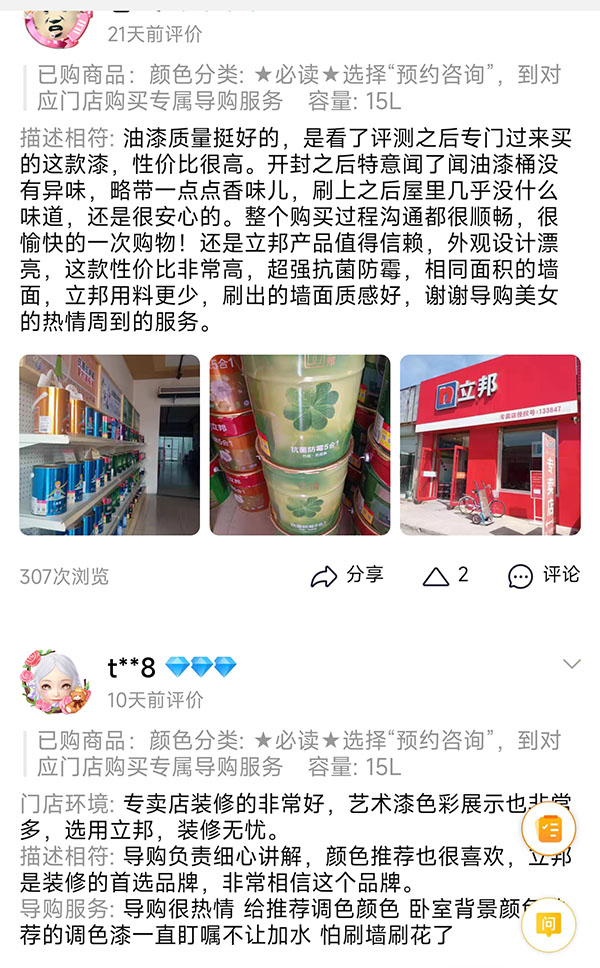Image resolution: width=600 pixels, height=968 pixels.
Task: Expand options chevron for t**8's review
Action: coord(572,664)
